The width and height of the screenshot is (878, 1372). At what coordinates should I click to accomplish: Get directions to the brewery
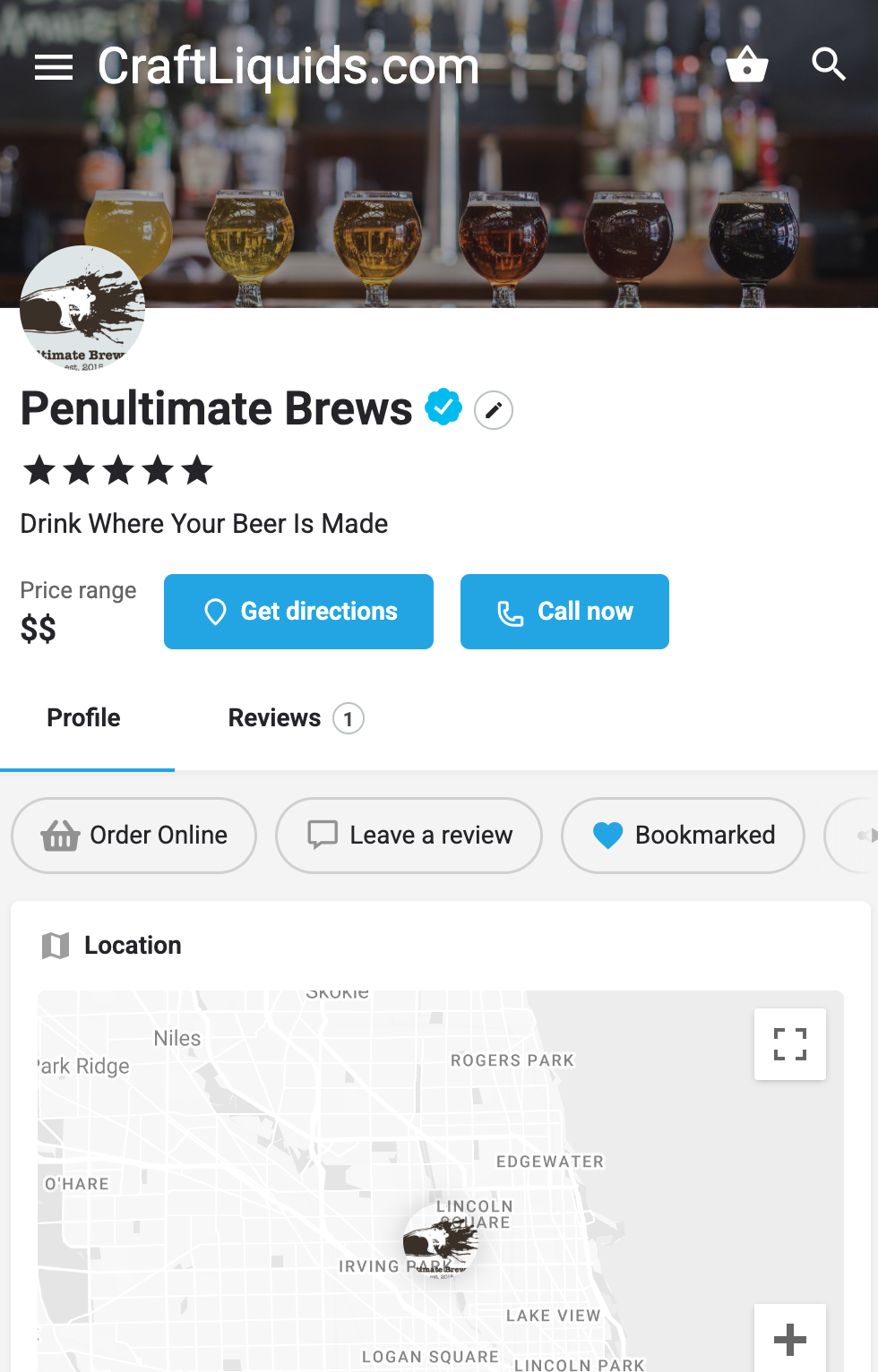click(298, 612)
